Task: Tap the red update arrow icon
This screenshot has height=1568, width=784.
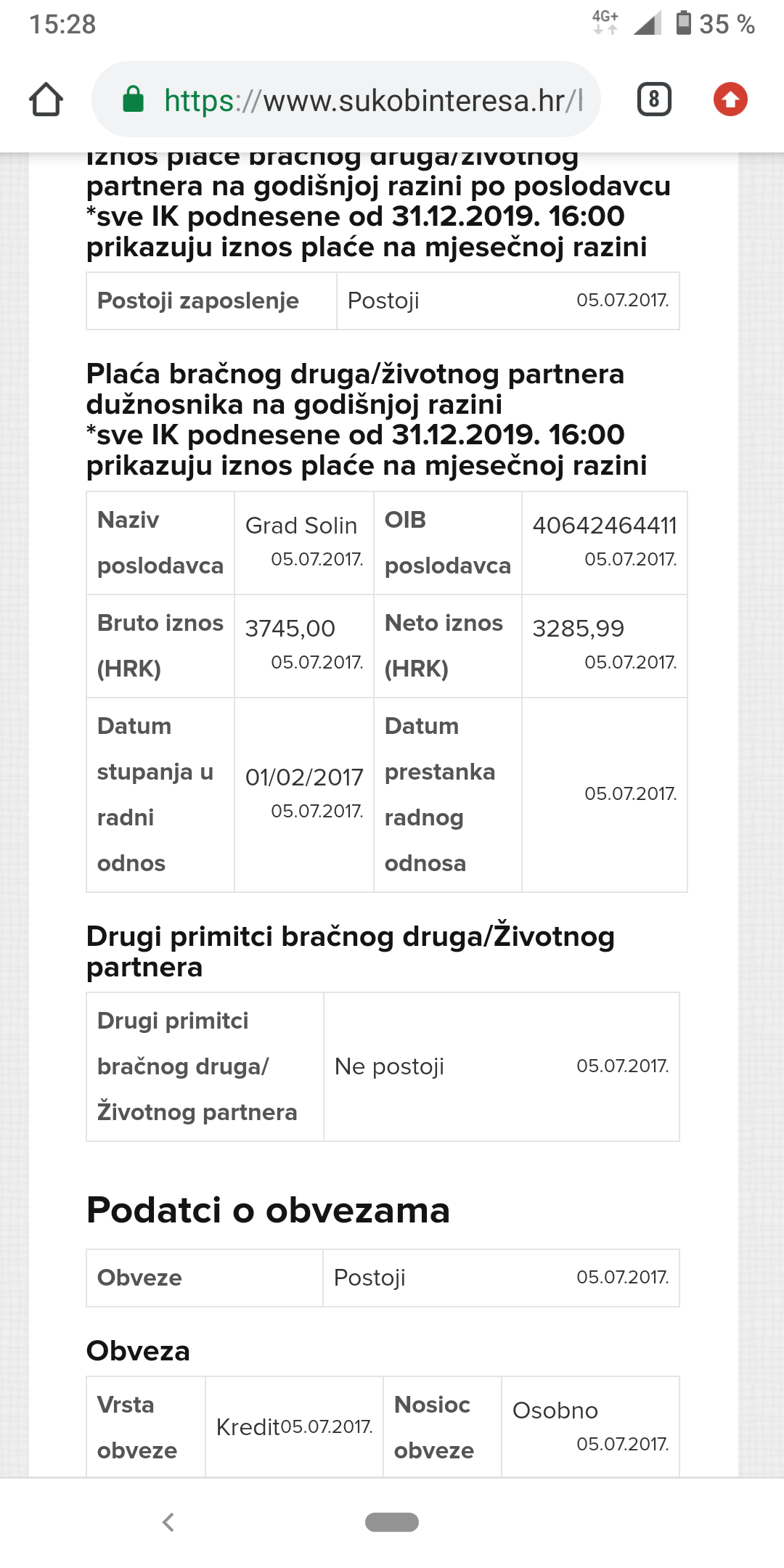Action: pos(730,99)
